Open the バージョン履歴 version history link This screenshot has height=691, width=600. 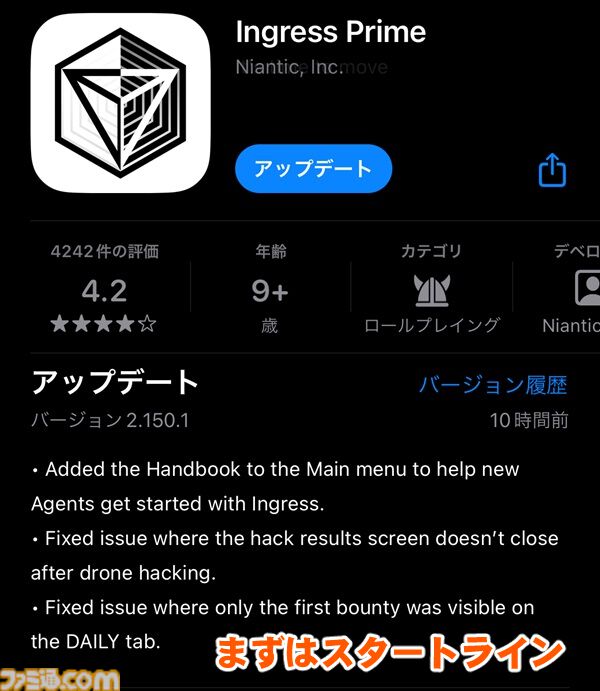coord(493,385)
